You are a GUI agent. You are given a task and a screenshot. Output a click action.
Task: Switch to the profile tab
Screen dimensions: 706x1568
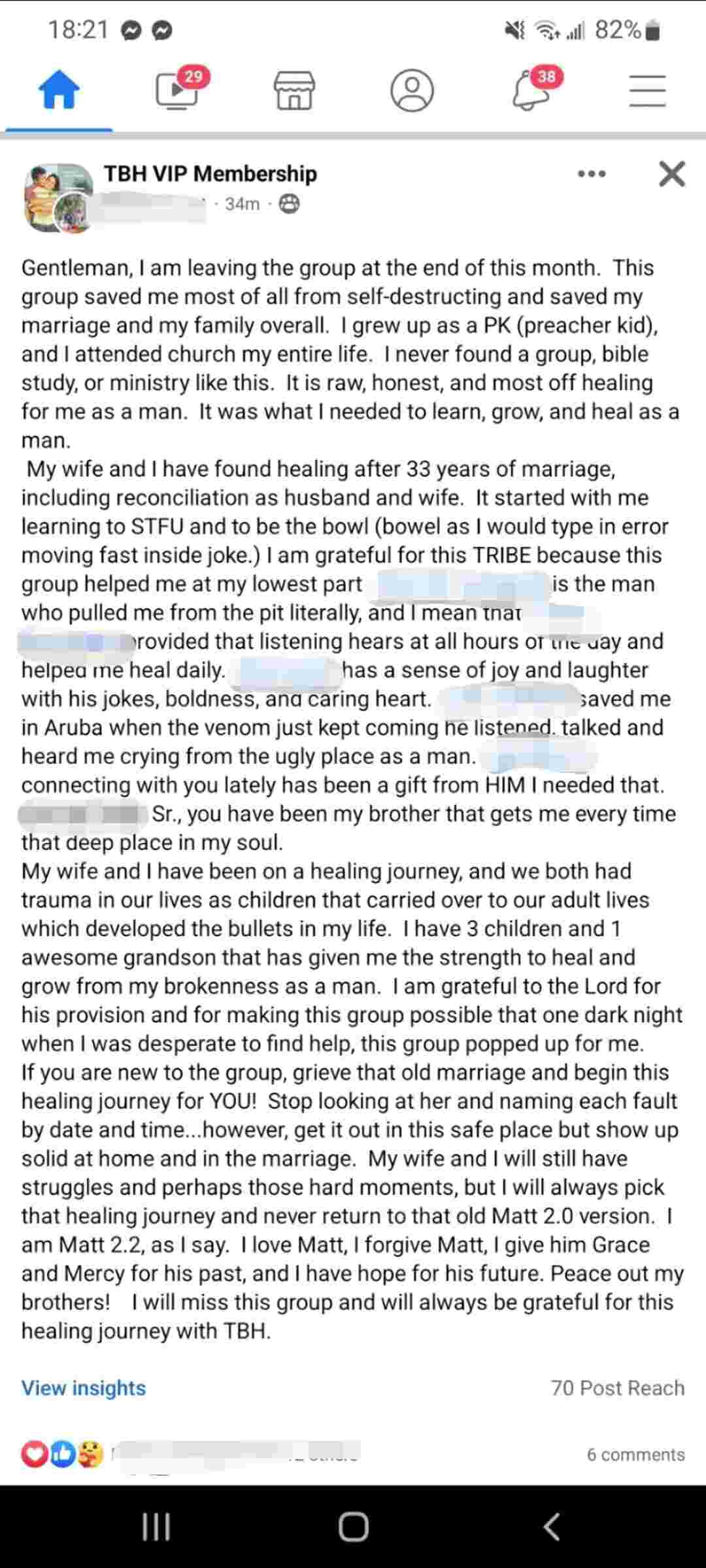412,90
